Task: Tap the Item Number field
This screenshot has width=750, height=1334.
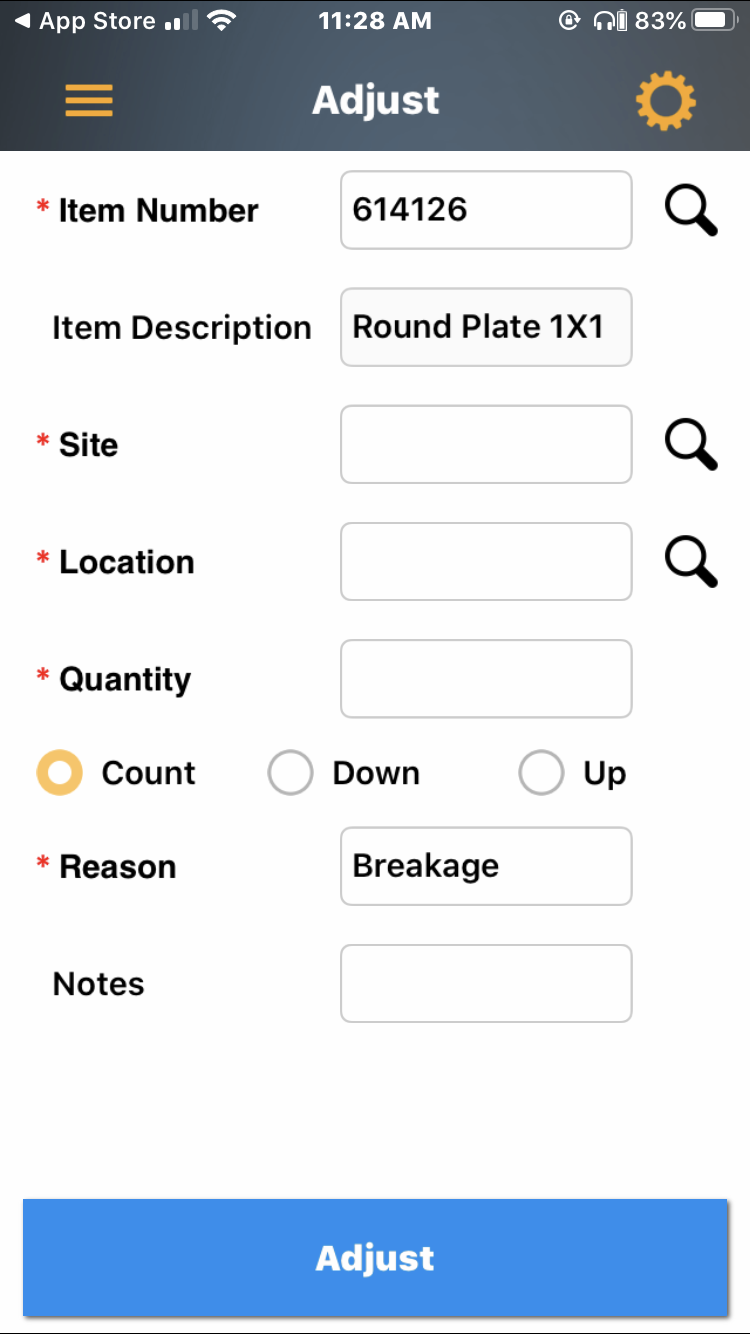Action: point(486,210)
